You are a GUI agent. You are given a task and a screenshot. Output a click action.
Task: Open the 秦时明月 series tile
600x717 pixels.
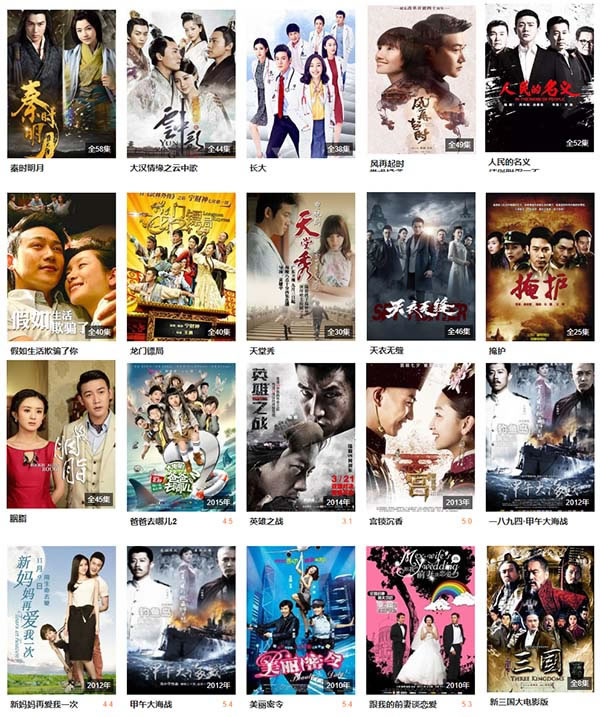pos(61,80)
